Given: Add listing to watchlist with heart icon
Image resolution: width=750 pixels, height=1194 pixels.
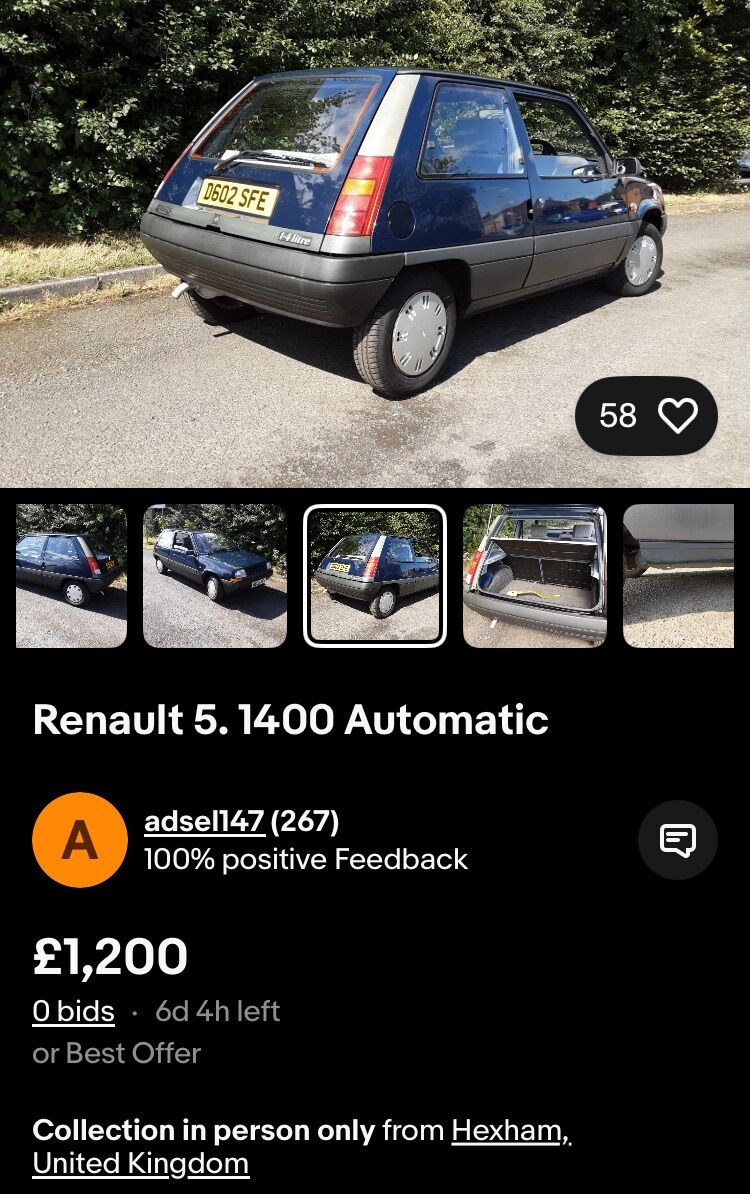Looking at the screenshot, I should click(677, 415).
